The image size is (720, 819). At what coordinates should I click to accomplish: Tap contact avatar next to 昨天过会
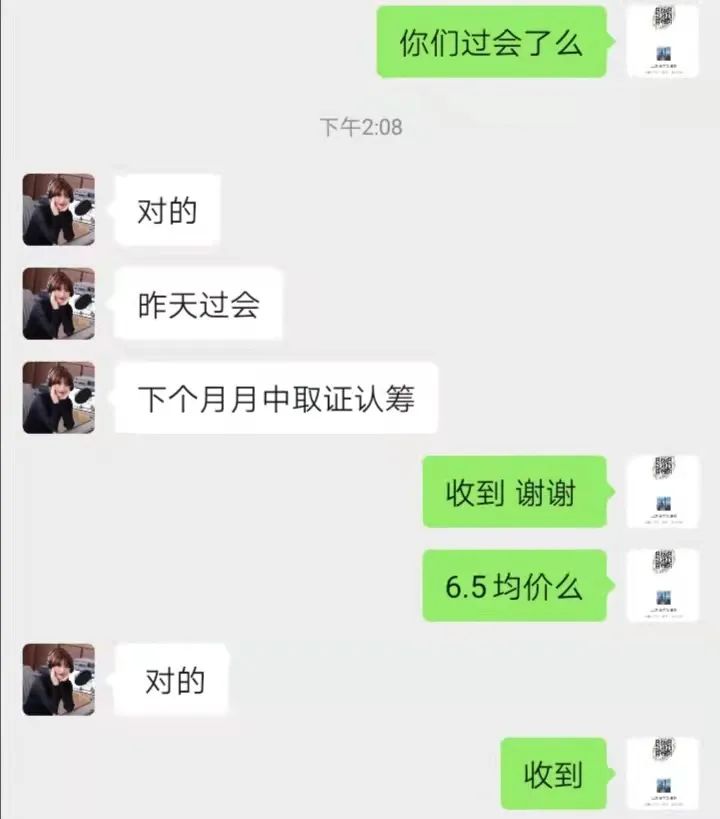(x=58, y=304)
